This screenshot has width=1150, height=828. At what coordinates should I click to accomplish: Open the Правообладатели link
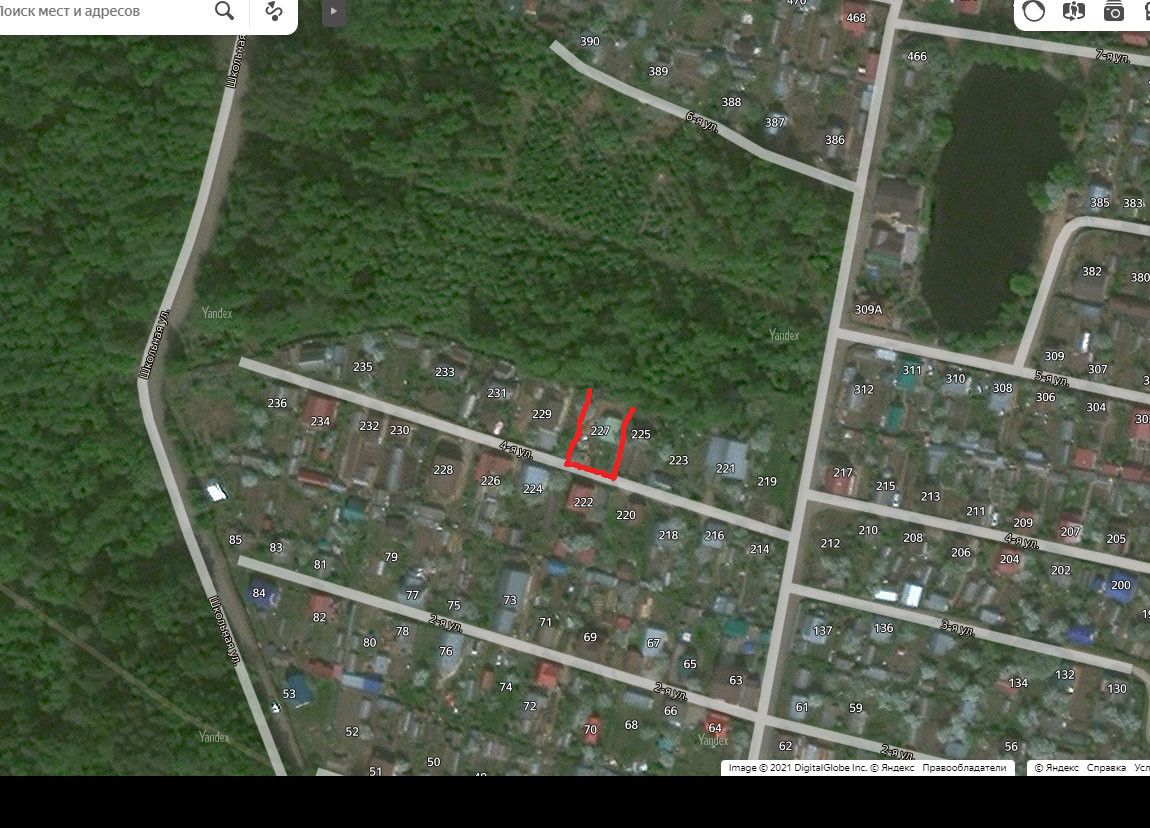[964, 768]
